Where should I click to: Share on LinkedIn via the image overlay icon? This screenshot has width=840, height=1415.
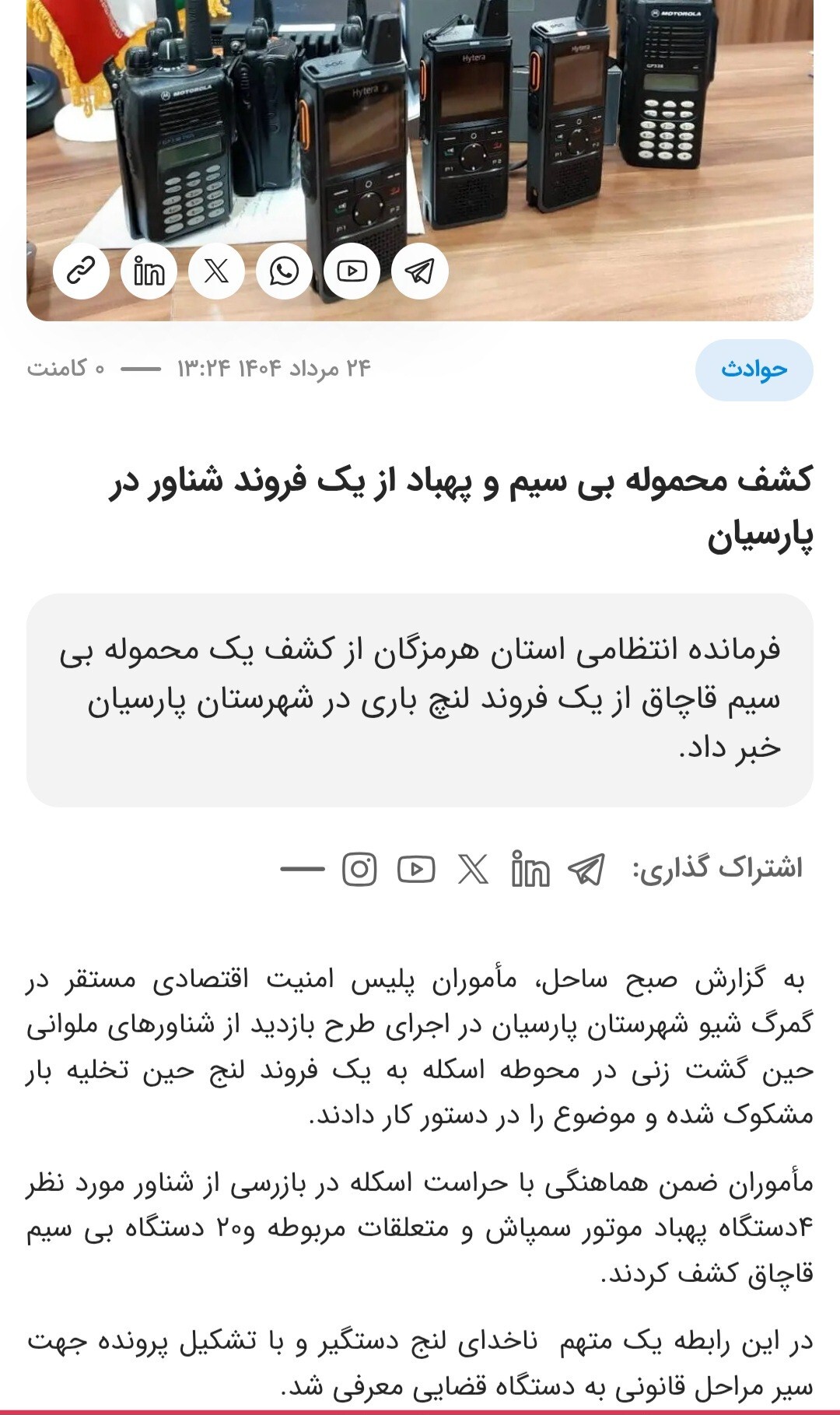click(x=149, y=271)
